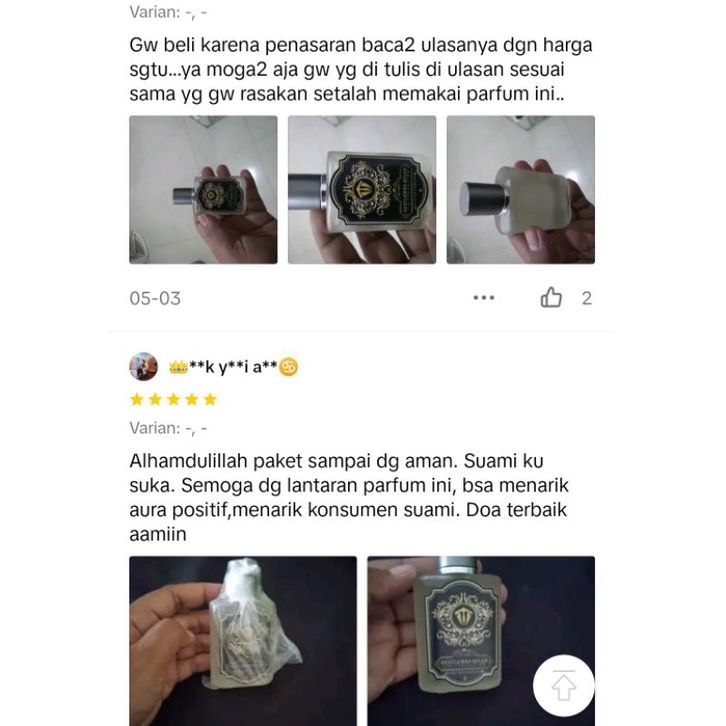Open the close-up perfume label photo
This screenshot has height=726, width=726.
[362, 190]
